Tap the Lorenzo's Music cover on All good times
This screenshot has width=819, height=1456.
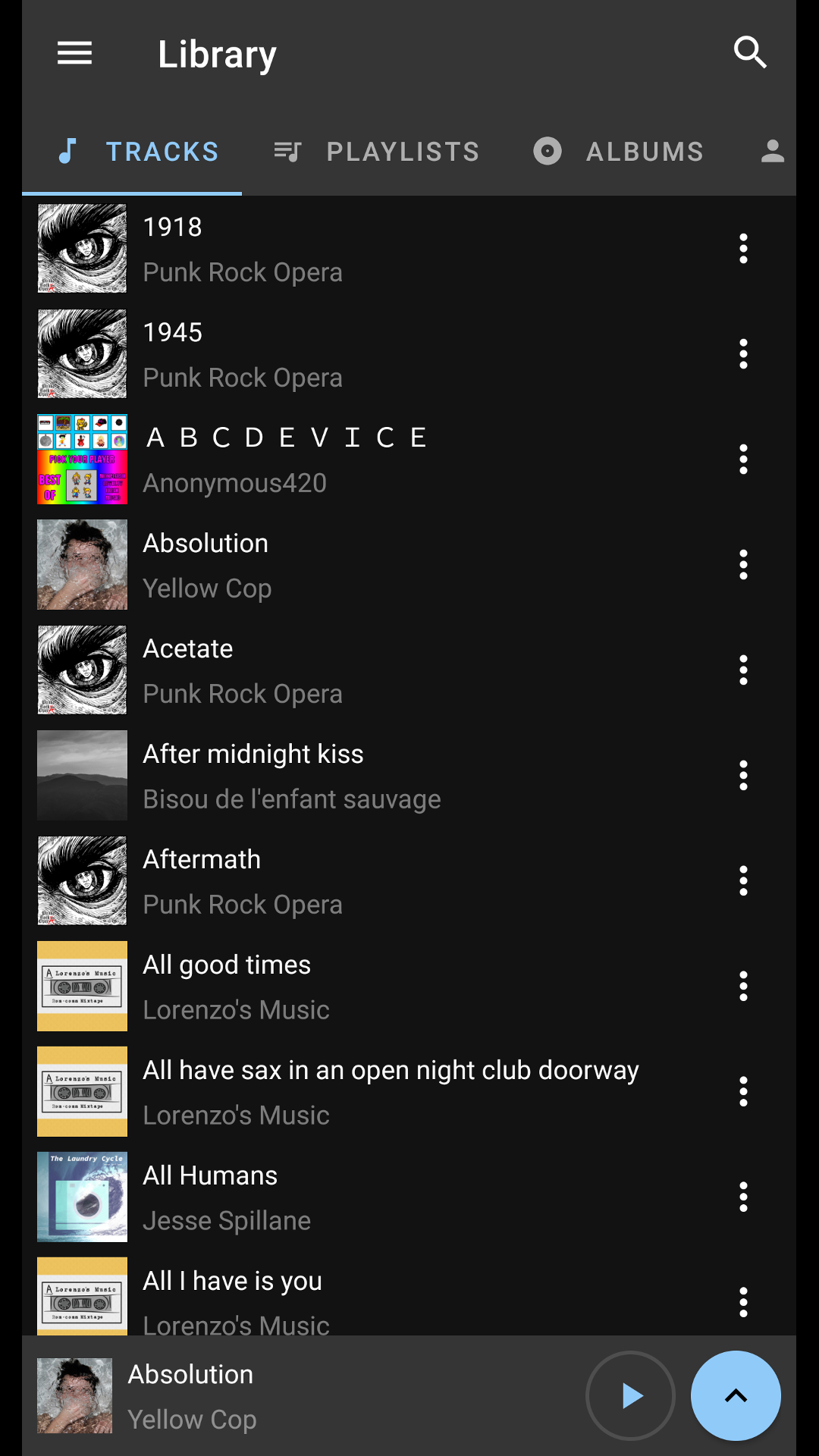[81, 986]
